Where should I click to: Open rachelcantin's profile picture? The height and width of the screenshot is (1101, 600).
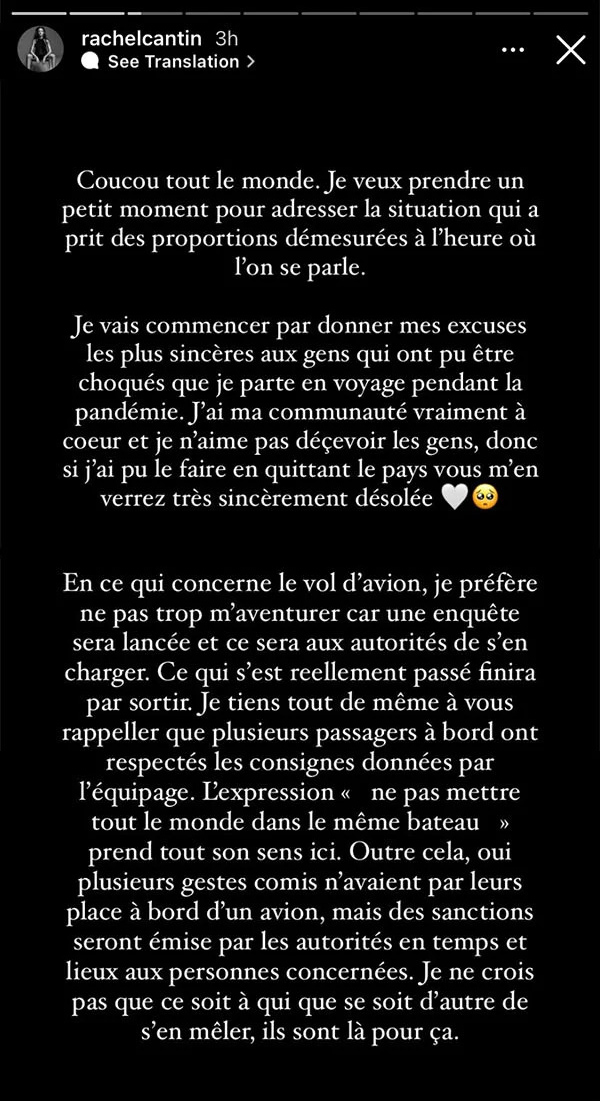pyautogui.click(x=43, y=50)
